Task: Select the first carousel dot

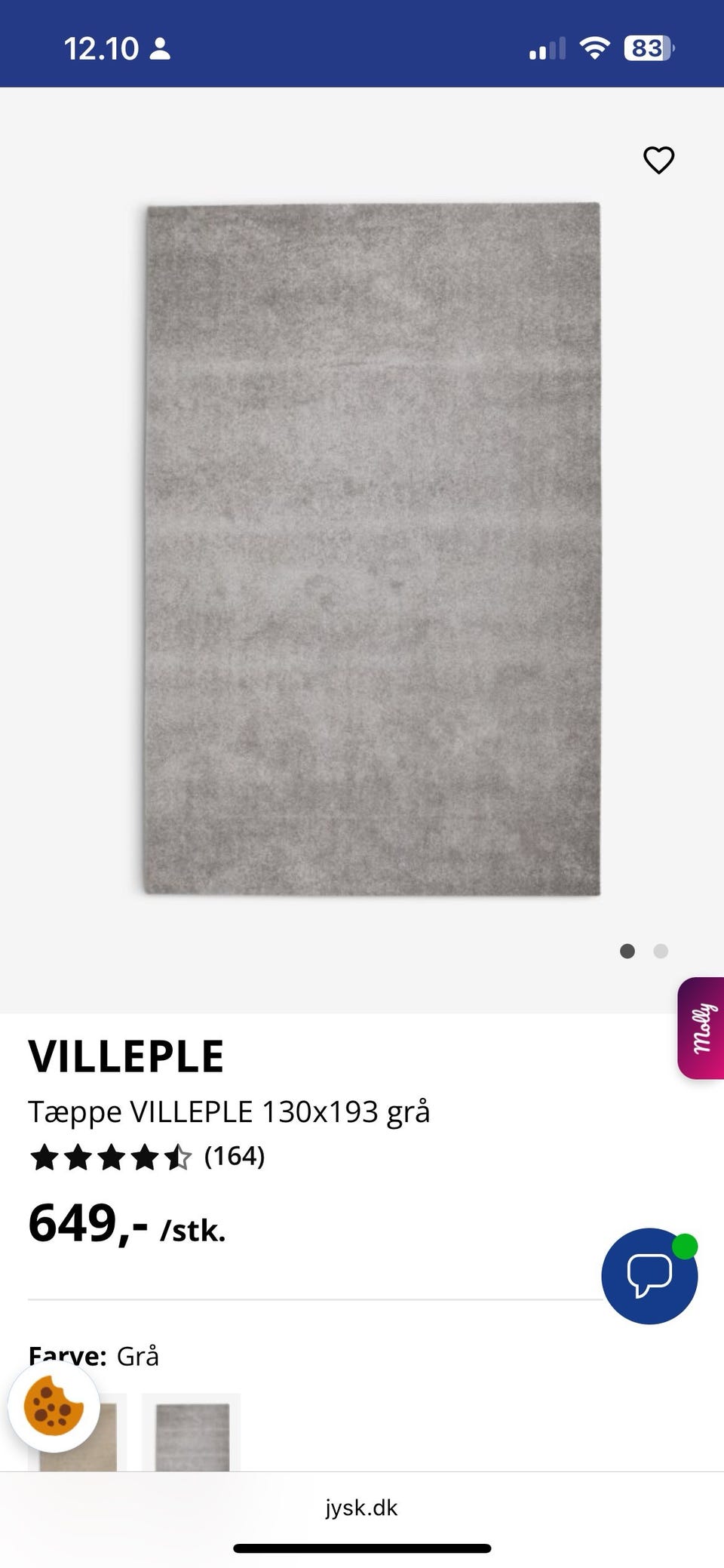Action: [627, 951]
